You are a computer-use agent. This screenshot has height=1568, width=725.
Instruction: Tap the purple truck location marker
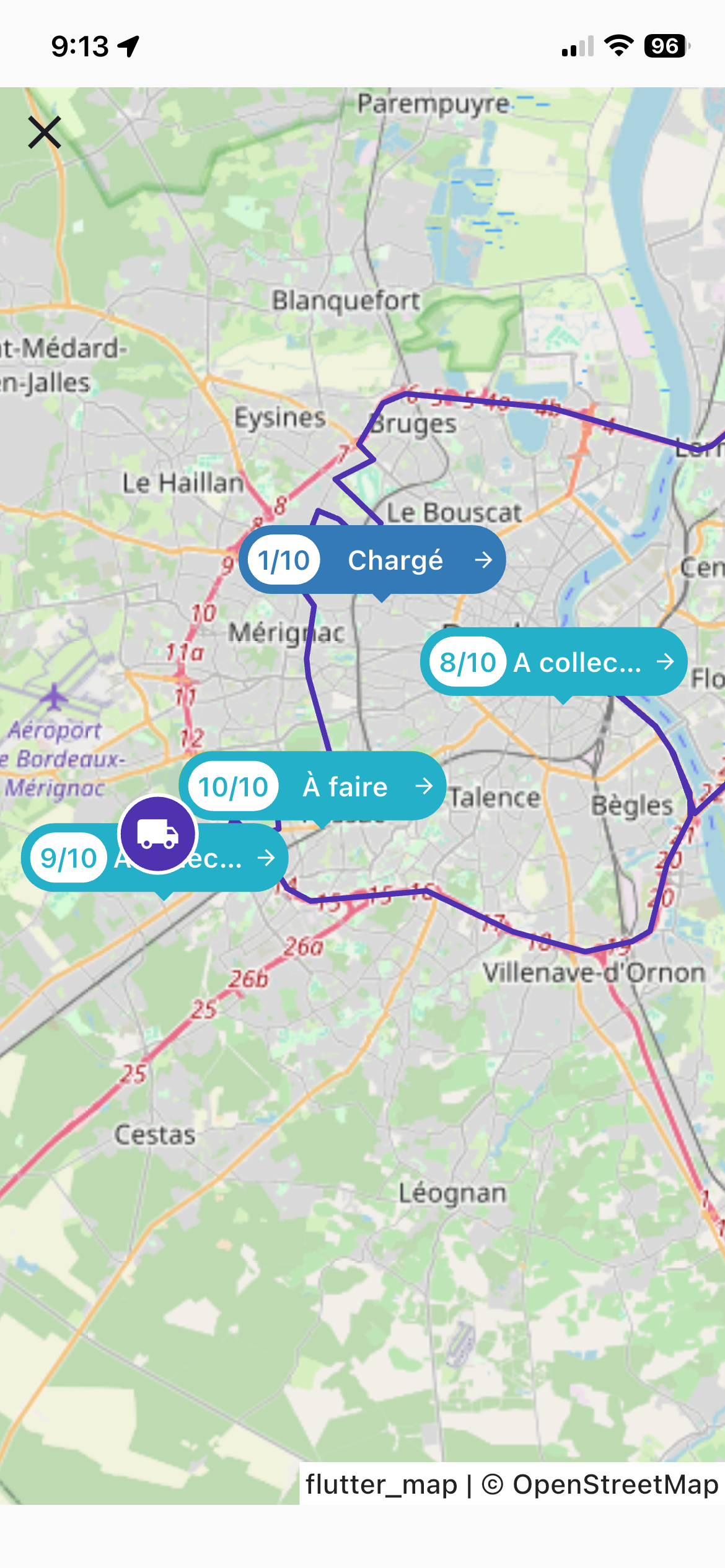click(158, 834)
